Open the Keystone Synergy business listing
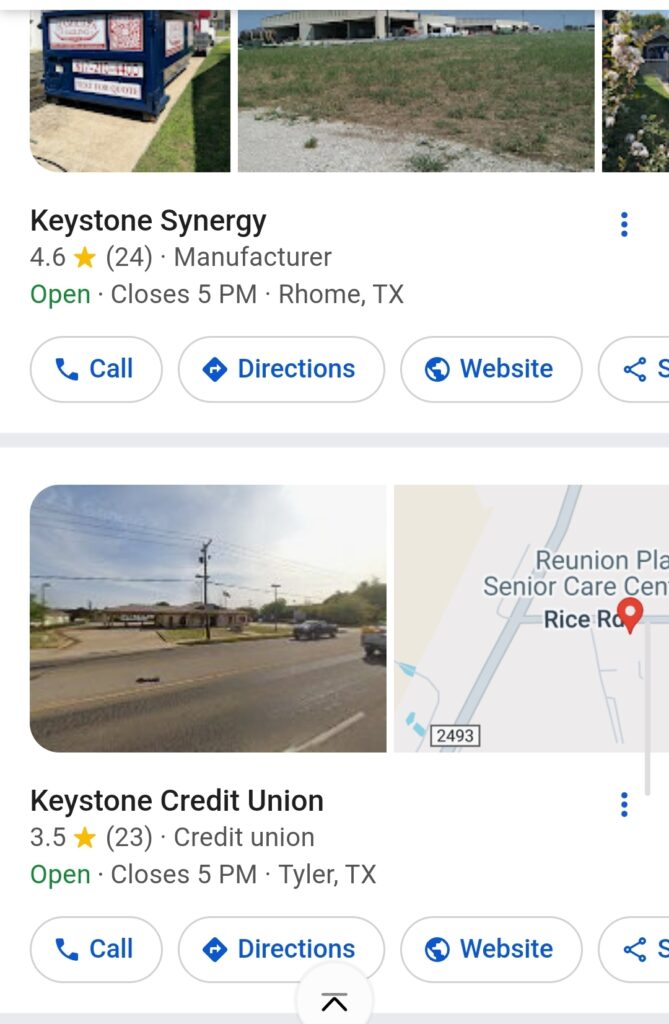This screenshot has height=1024, width=669. point(148,221)
